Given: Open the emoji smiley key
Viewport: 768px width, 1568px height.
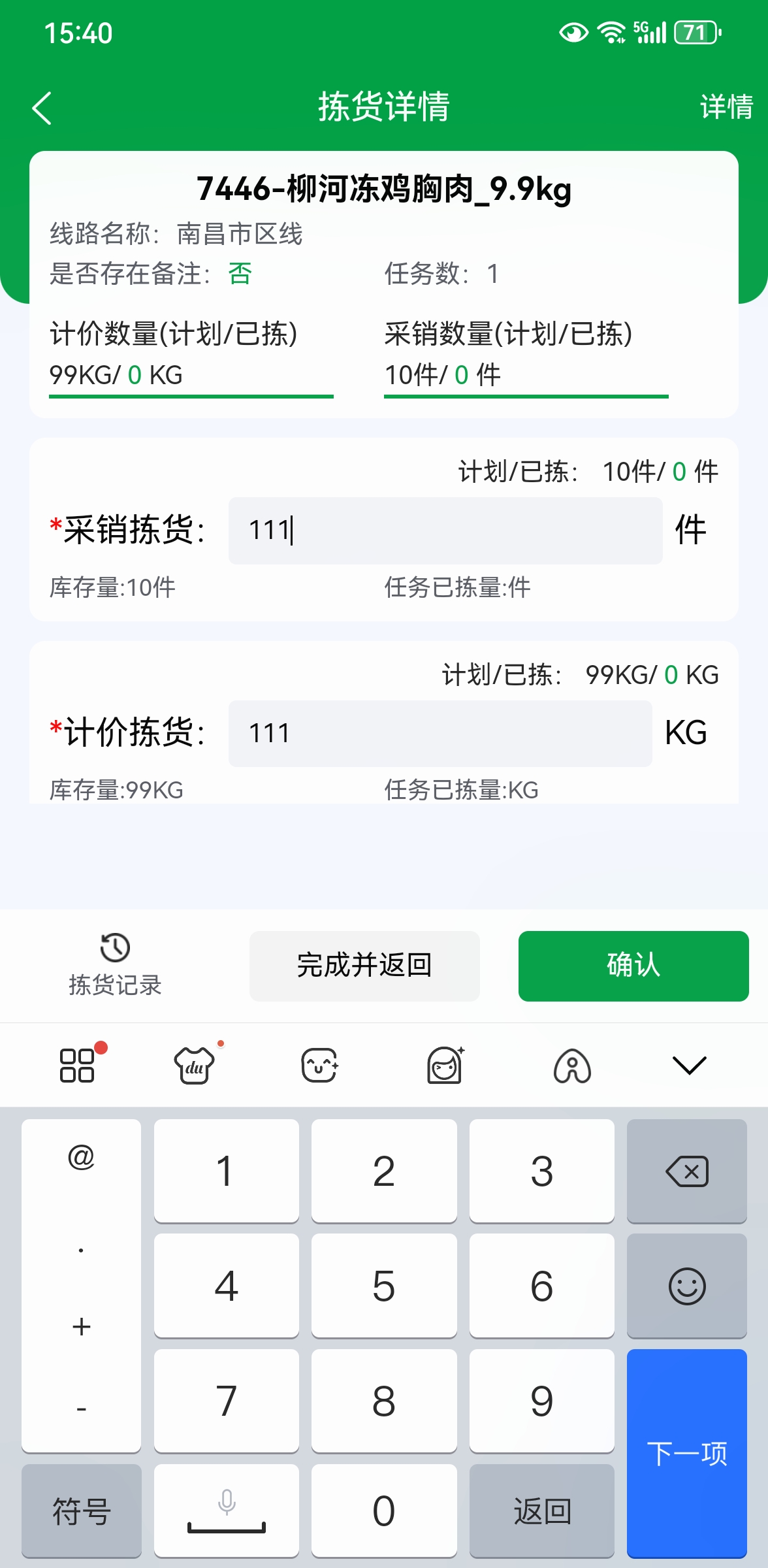Looking at the screenshot, I should point(687,1286).
